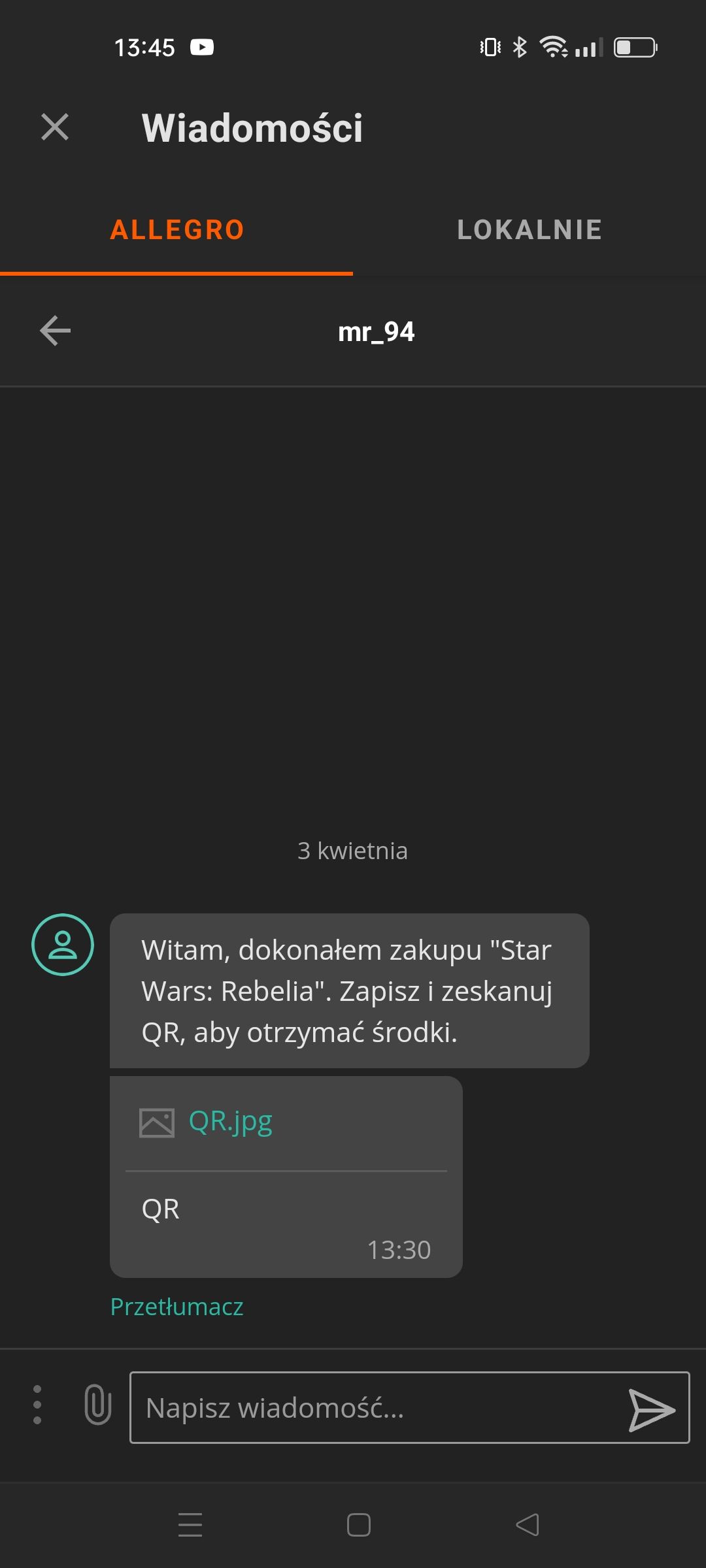Open recent apps from the navigation bar
The height and width of the screenshot is (1568, 706).
pyautogui.click(x=190, y=1525)
